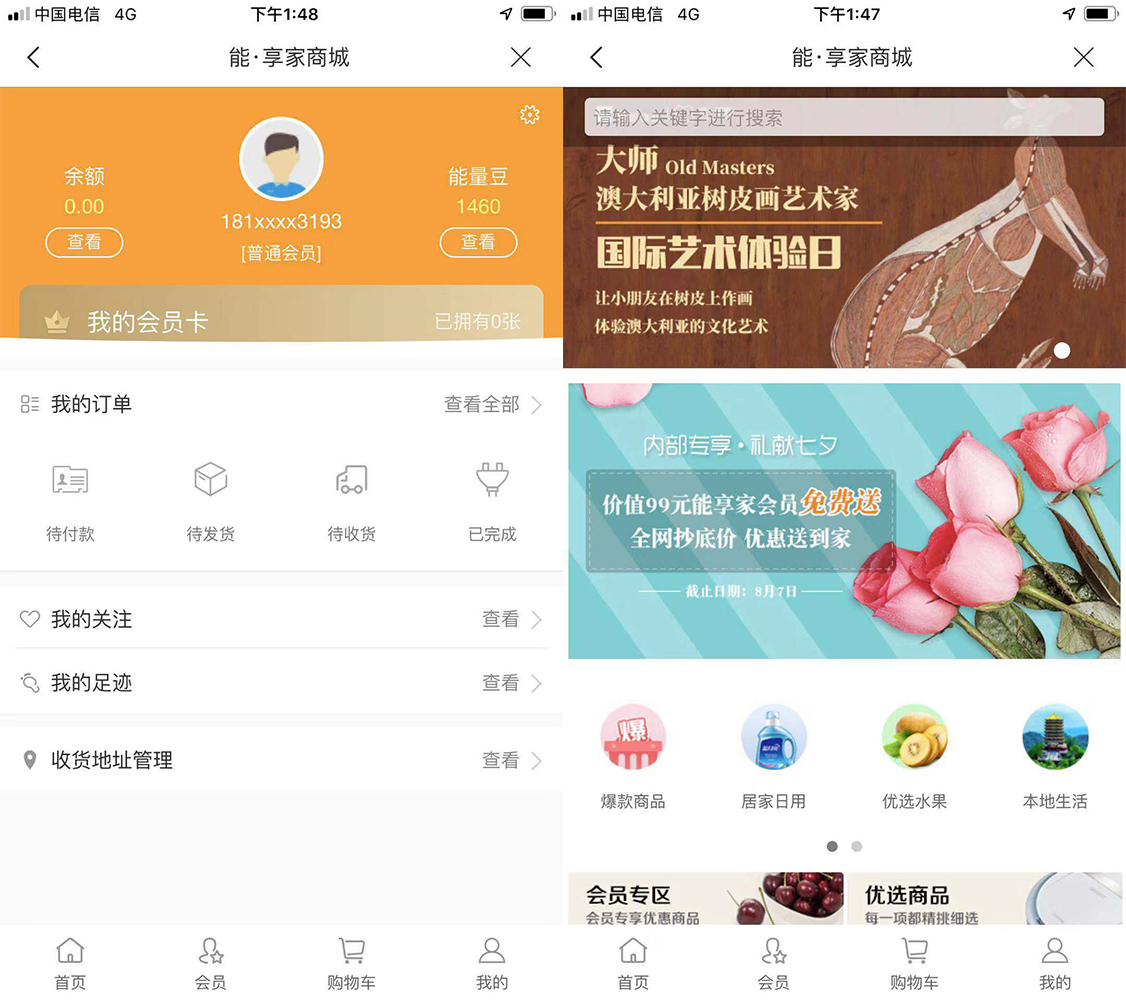Select the 优选水果 category
The image size is (1126, 1000).
tap(914, 755)
